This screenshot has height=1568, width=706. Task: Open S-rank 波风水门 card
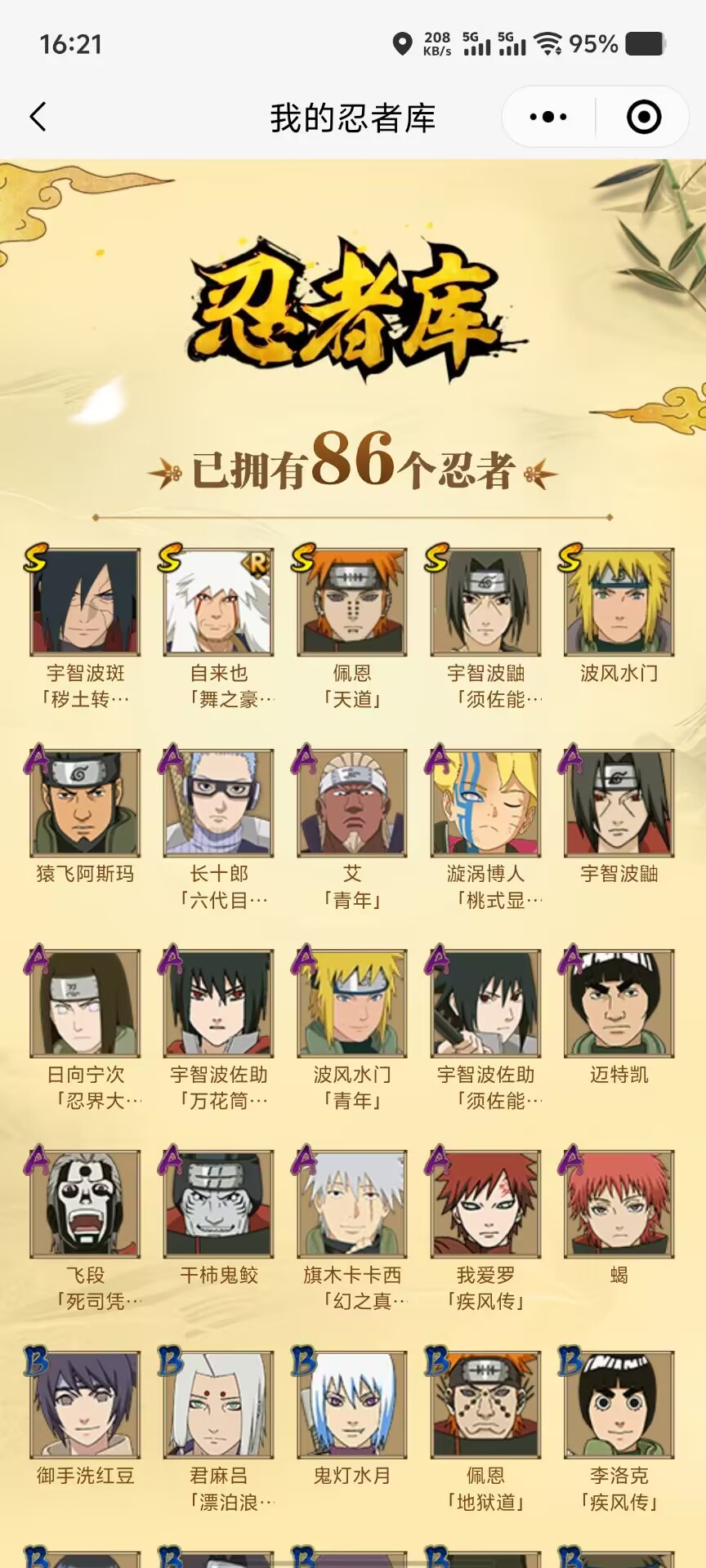[619, 603]
